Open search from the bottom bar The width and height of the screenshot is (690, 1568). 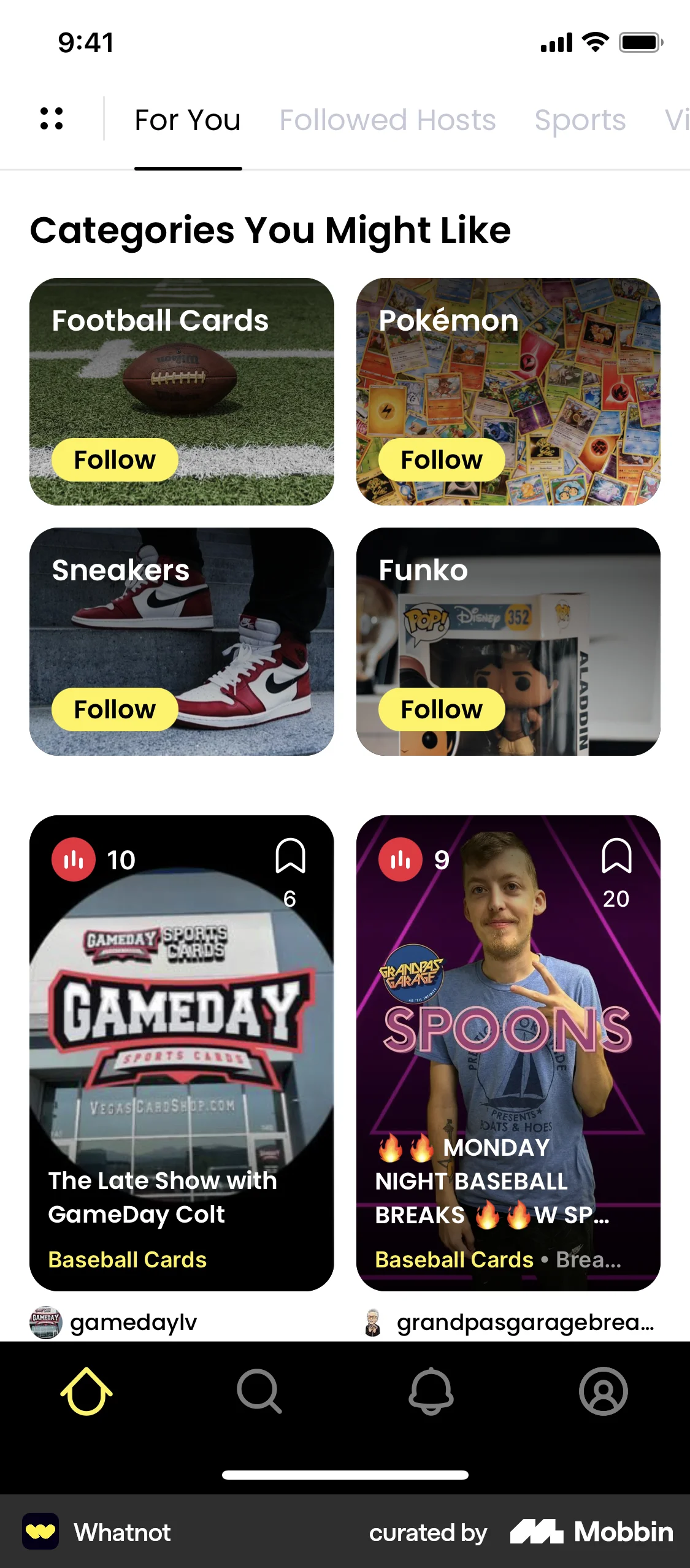click(x=259, y=1393)
